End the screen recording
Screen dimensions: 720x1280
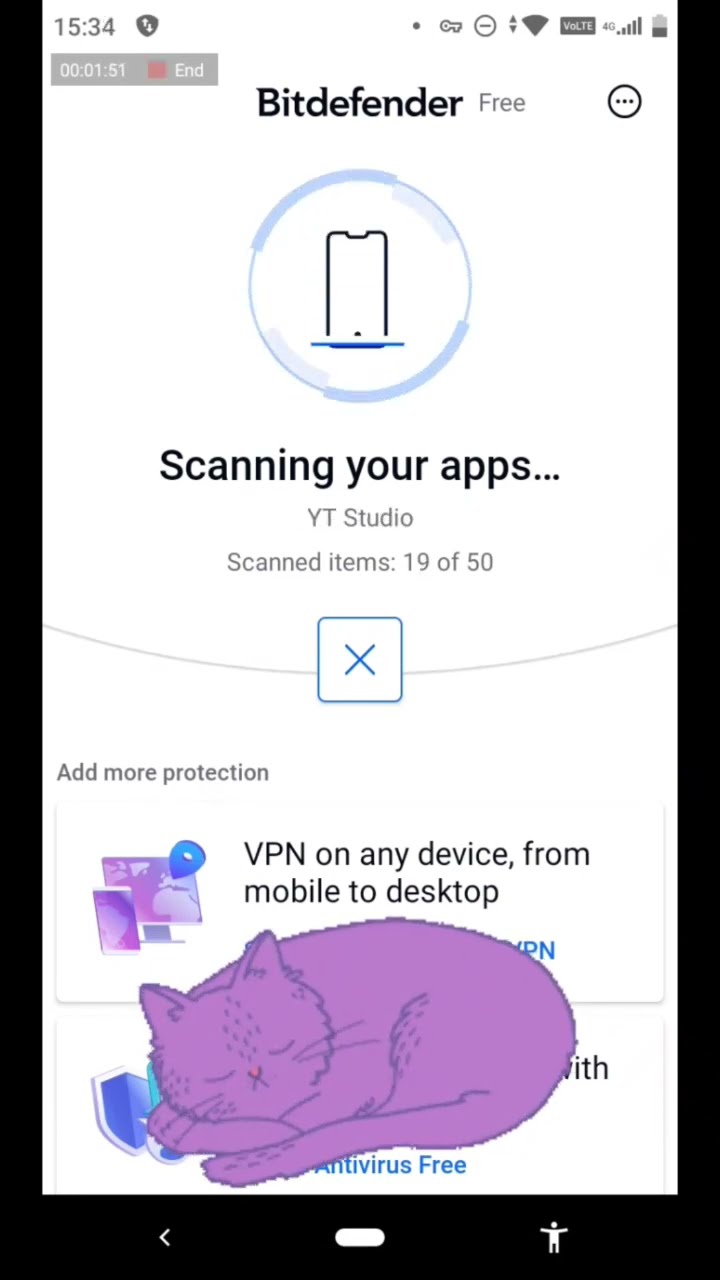(177, 70)
